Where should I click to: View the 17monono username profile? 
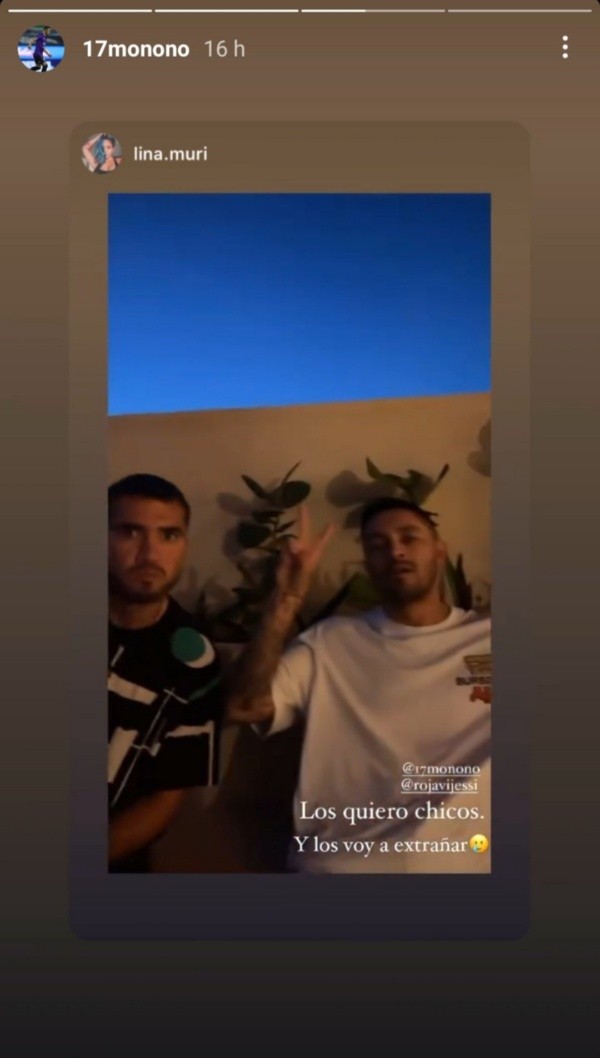[x=136, y=48]
